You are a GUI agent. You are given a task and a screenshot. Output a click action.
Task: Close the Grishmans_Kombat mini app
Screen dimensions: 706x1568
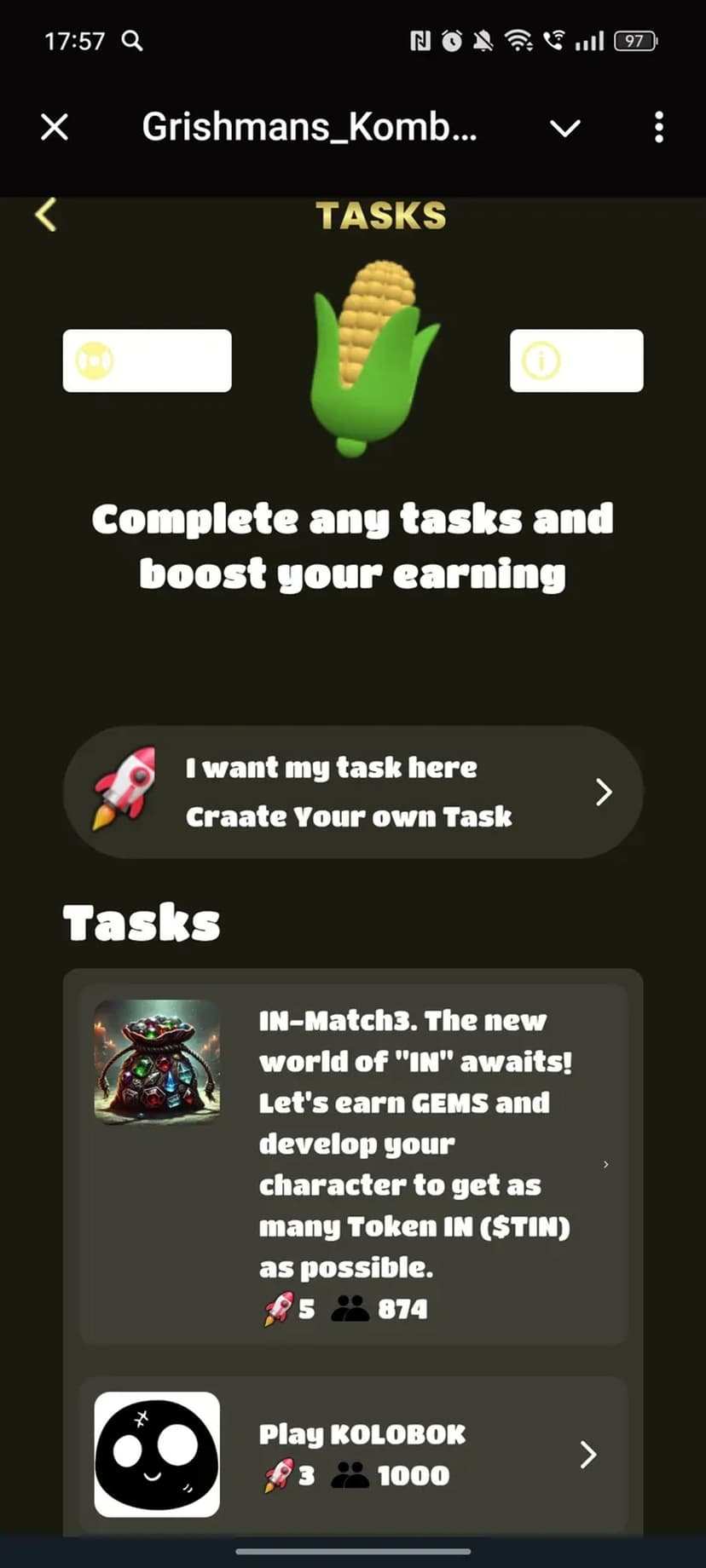(55, 128)
